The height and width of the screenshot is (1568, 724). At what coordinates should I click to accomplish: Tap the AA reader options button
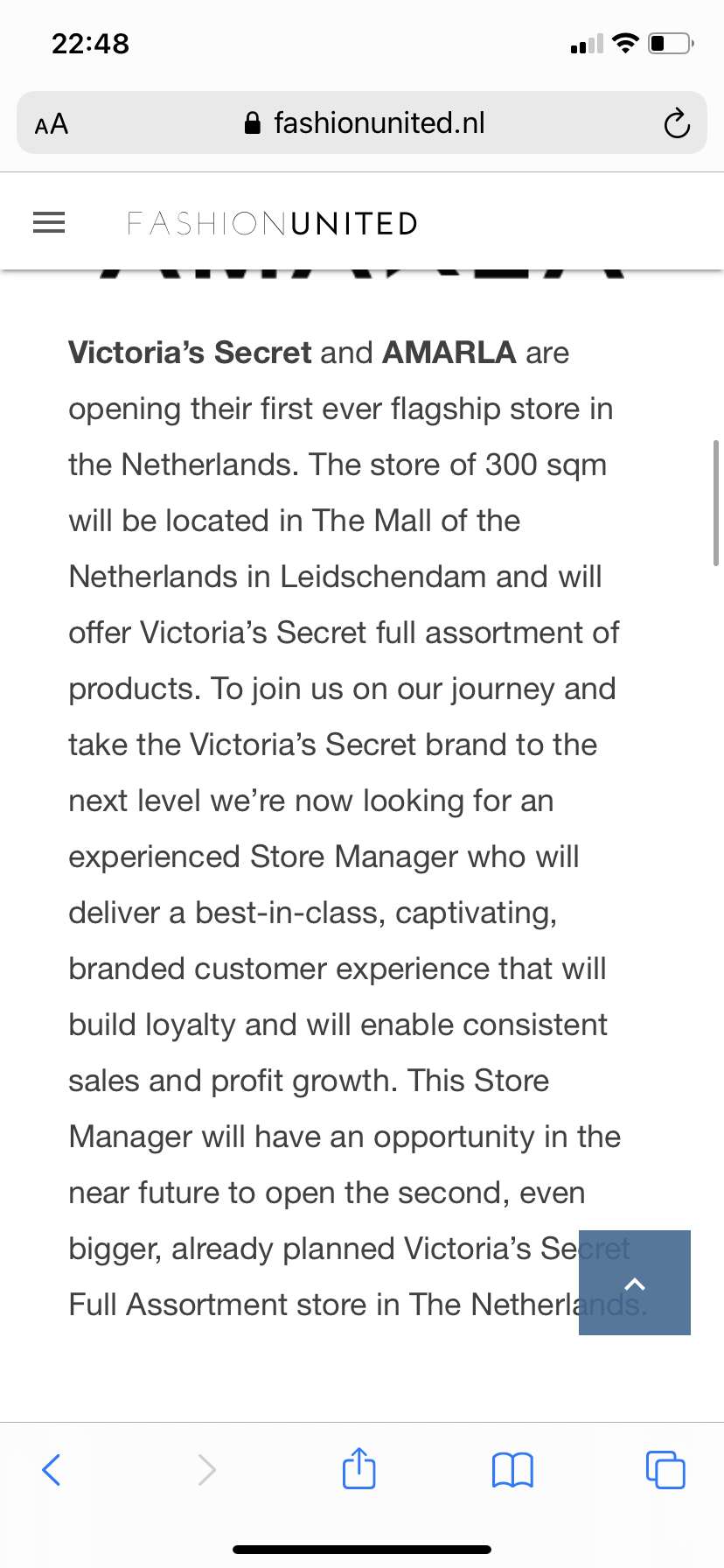[x=52, y=124]
